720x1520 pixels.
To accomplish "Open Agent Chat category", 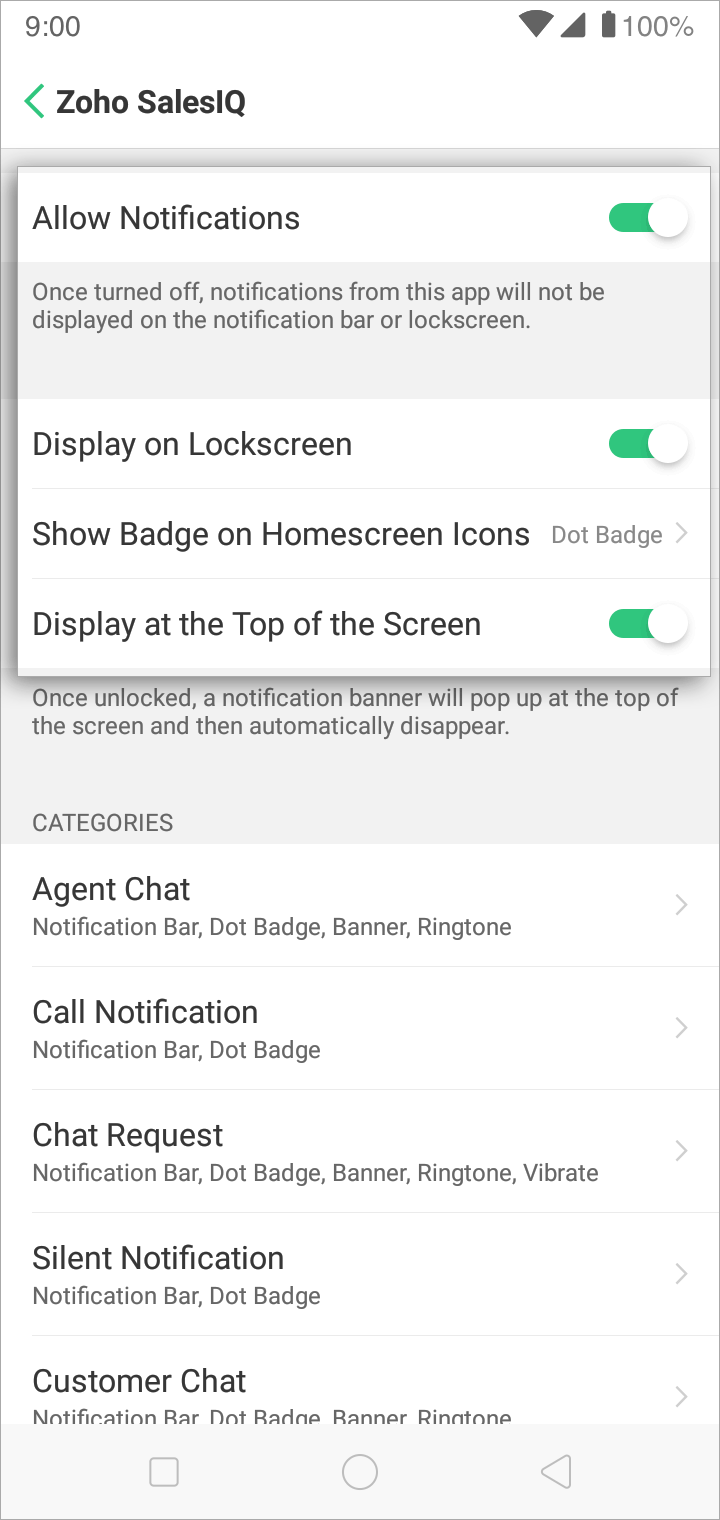I will (360, 905).
